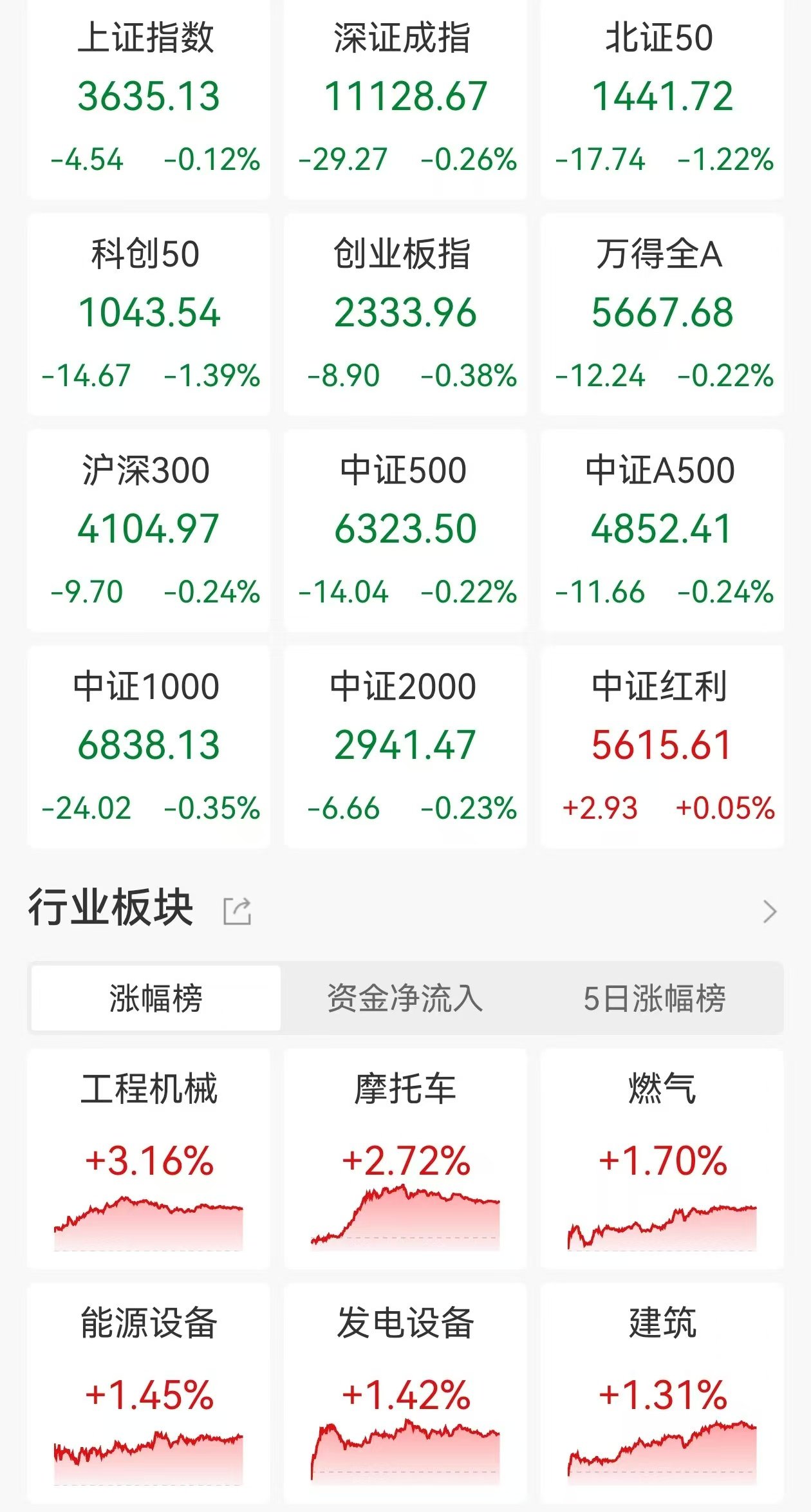Check the 中证500 index card
Image resolution: width=811 pixels, height=1512 pixels.
click(405, 530)
